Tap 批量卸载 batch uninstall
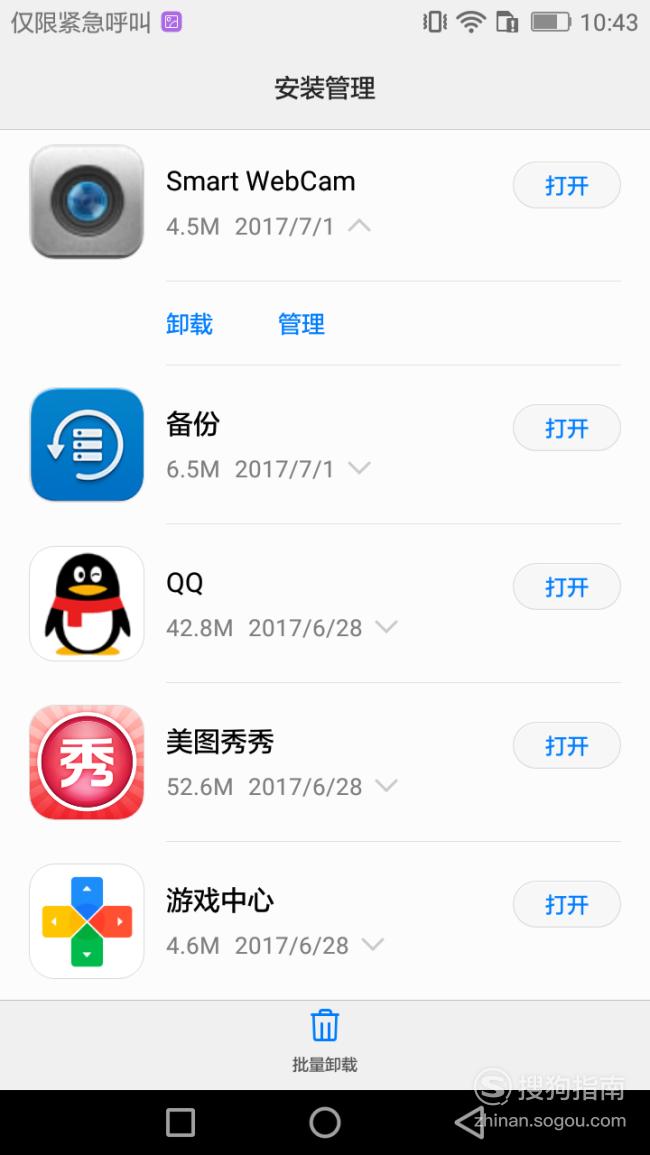This screenshot has width=650, height=1155. (325, 1041)
